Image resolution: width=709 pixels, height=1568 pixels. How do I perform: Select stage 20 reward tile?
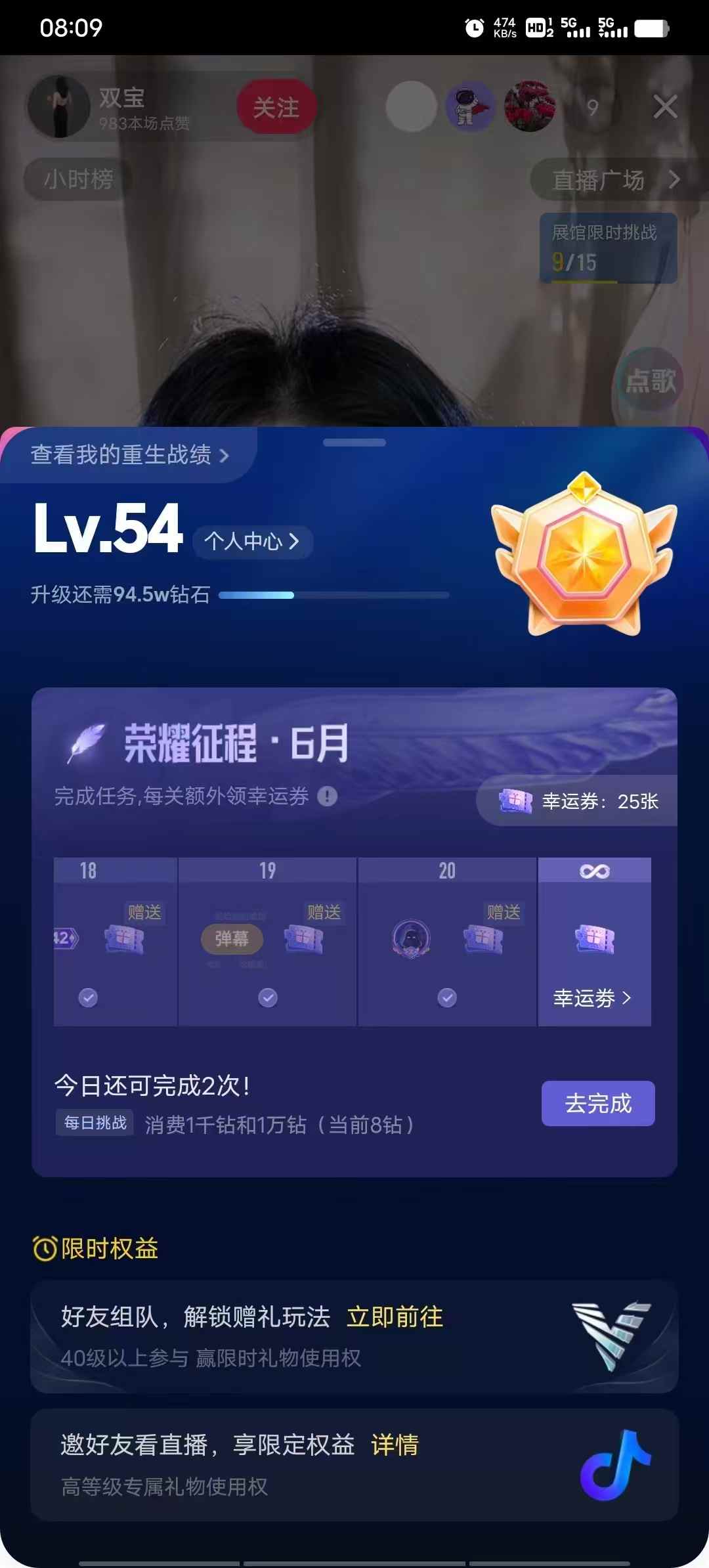pos(447,942)
